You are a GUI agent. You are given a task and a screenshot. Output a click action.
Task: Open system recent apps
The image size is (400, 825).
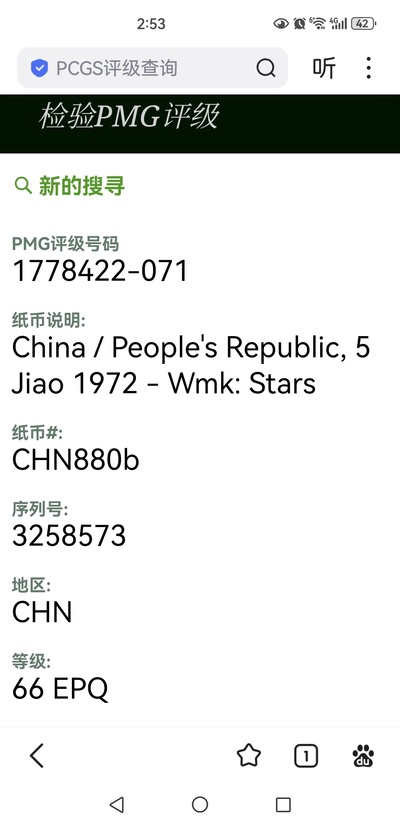283,804
